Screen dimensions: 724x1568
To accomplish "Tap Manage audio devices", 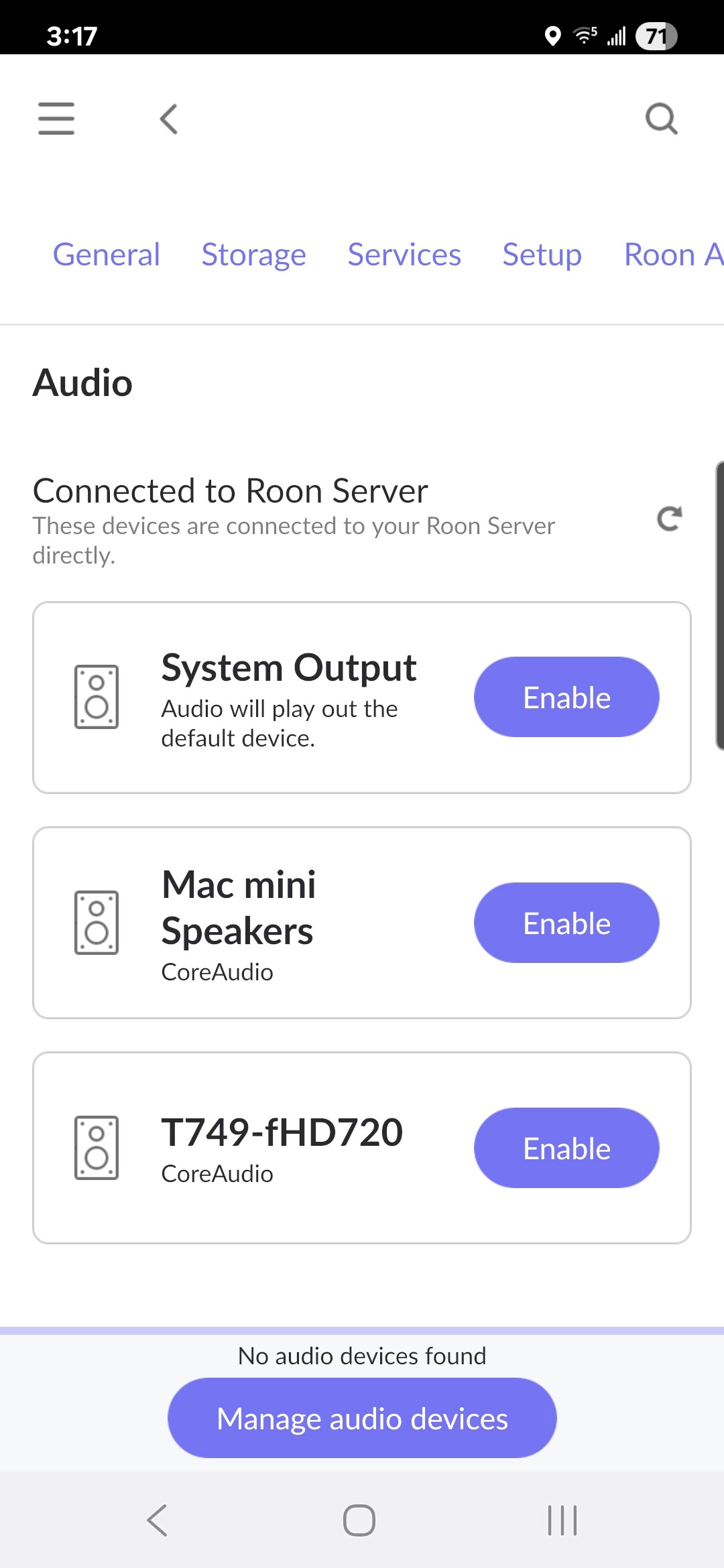I will tap(362, 1418).
